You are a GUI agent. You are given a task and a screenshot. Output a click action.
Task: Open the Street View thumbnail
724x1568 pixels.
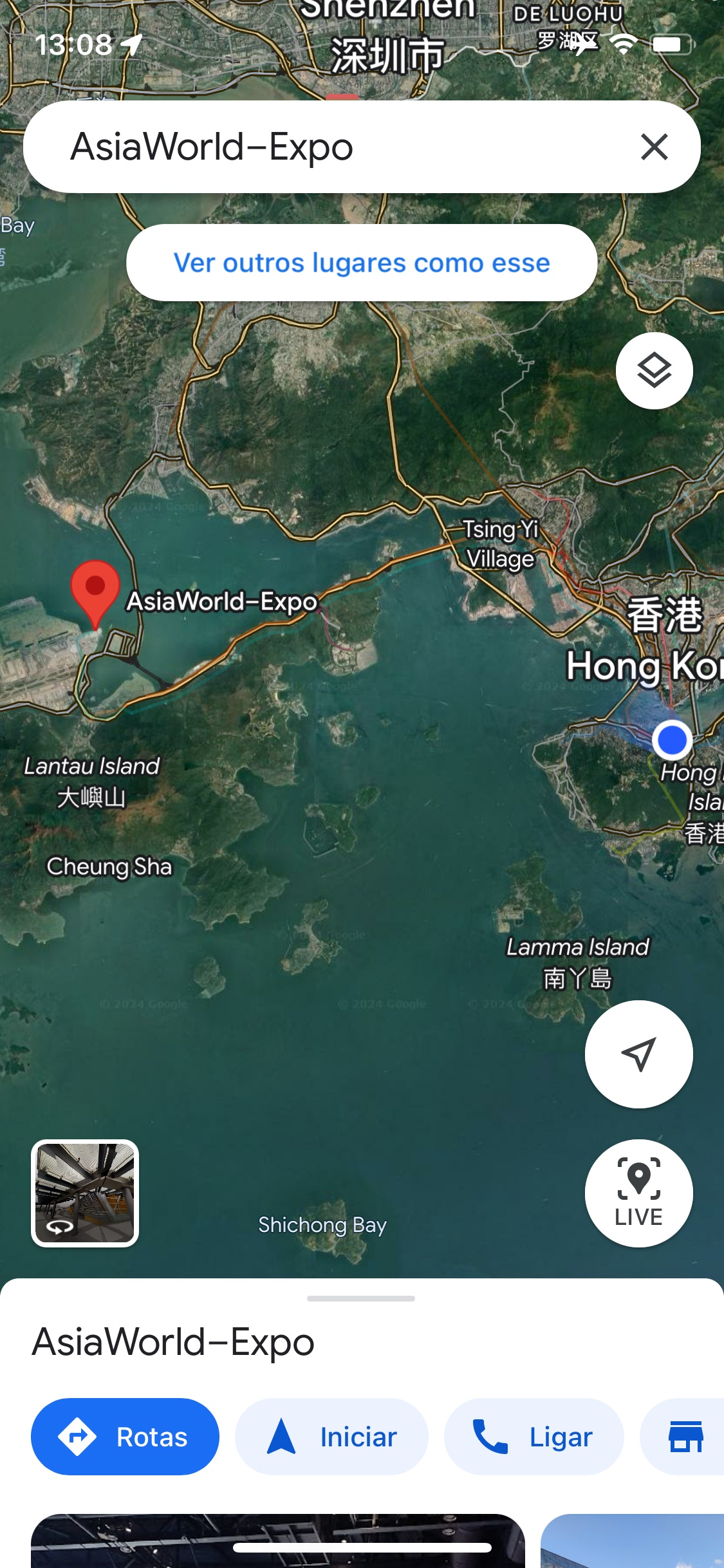coord(85,1193)
